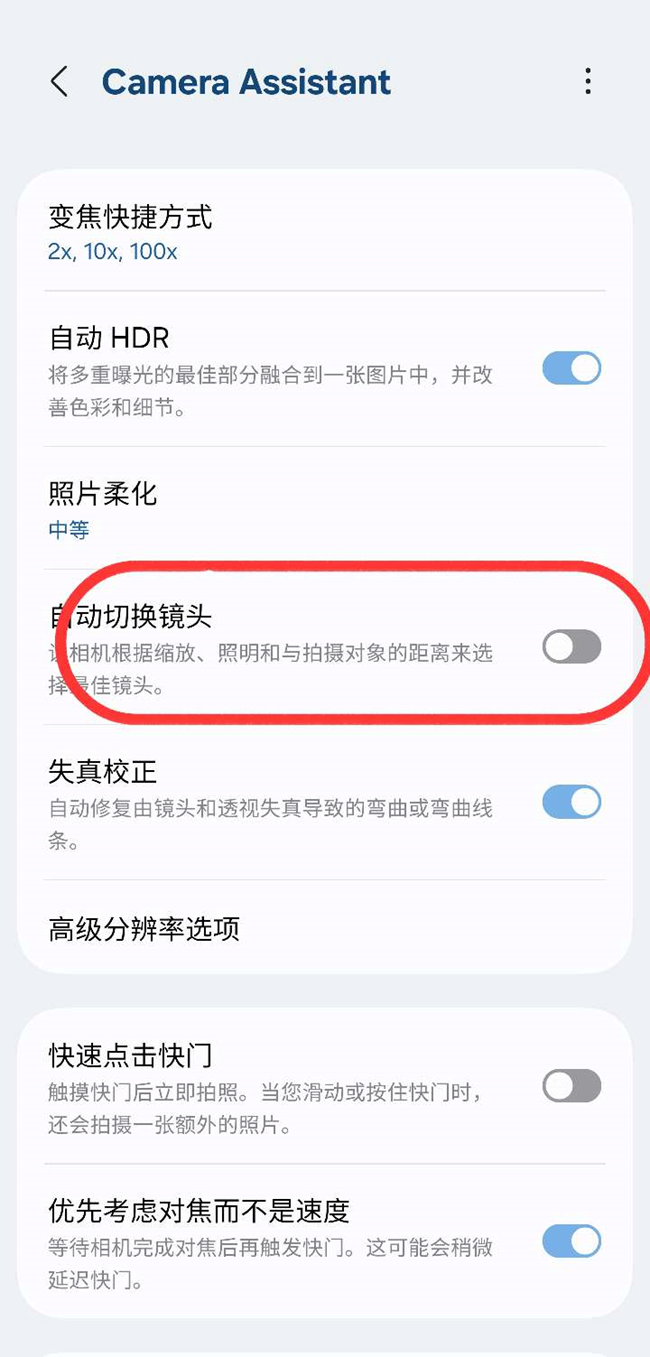The height and width of the screenshot is (1357, 650).
Task: Turn on 快速点击快门 switch
Action: (x=571, y=1085)
